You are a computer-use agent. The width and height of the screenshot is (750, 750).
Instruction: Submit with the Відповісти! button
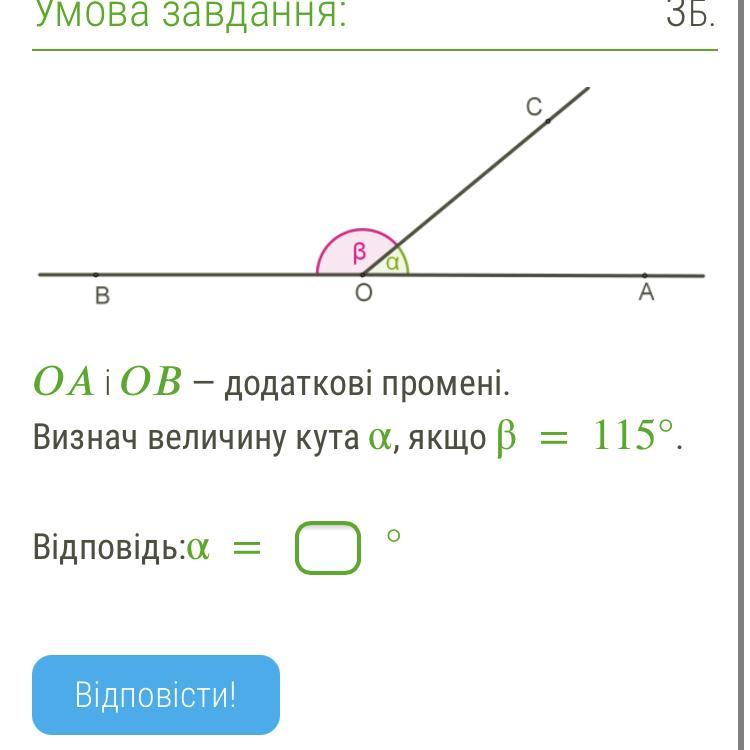click(156, 695)
